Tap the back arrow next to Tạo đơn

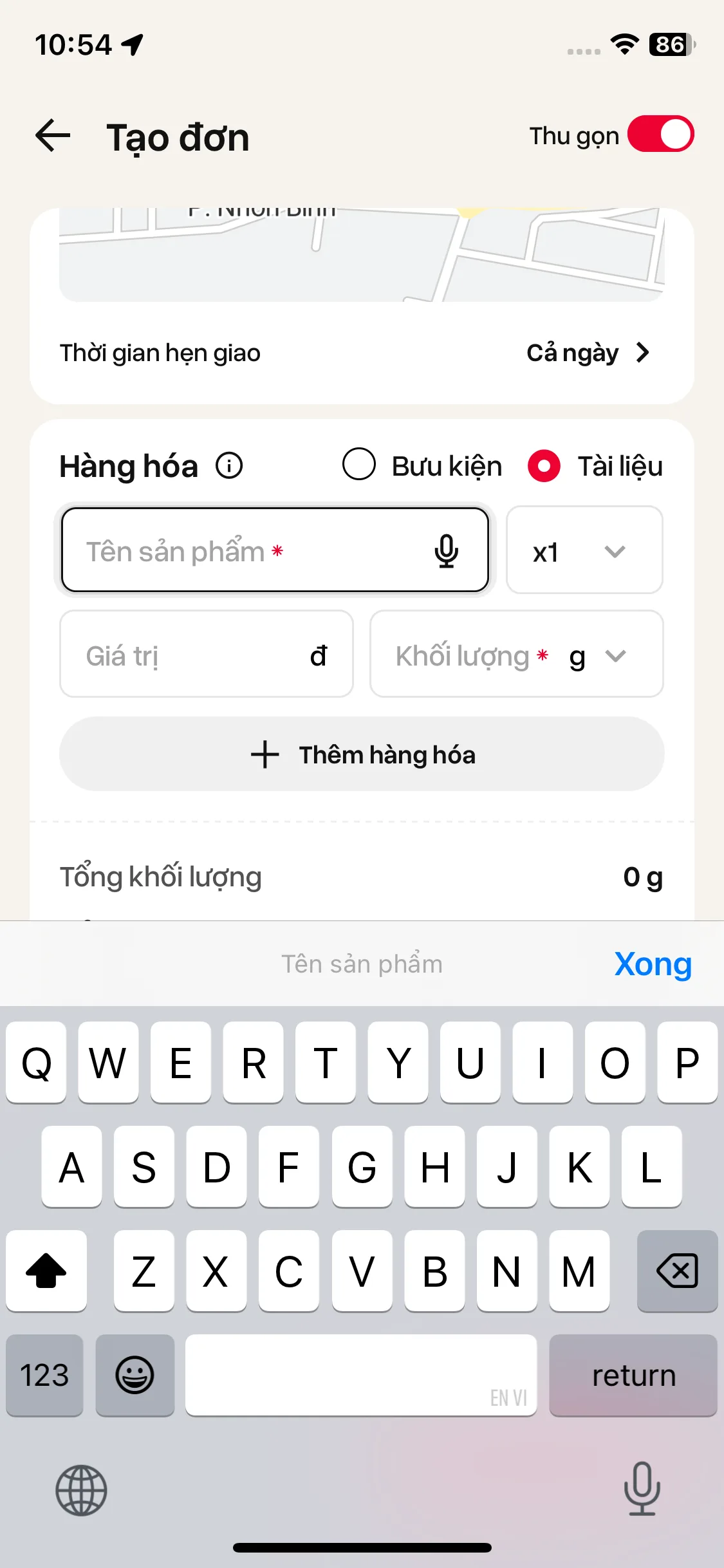coord(51,135)
